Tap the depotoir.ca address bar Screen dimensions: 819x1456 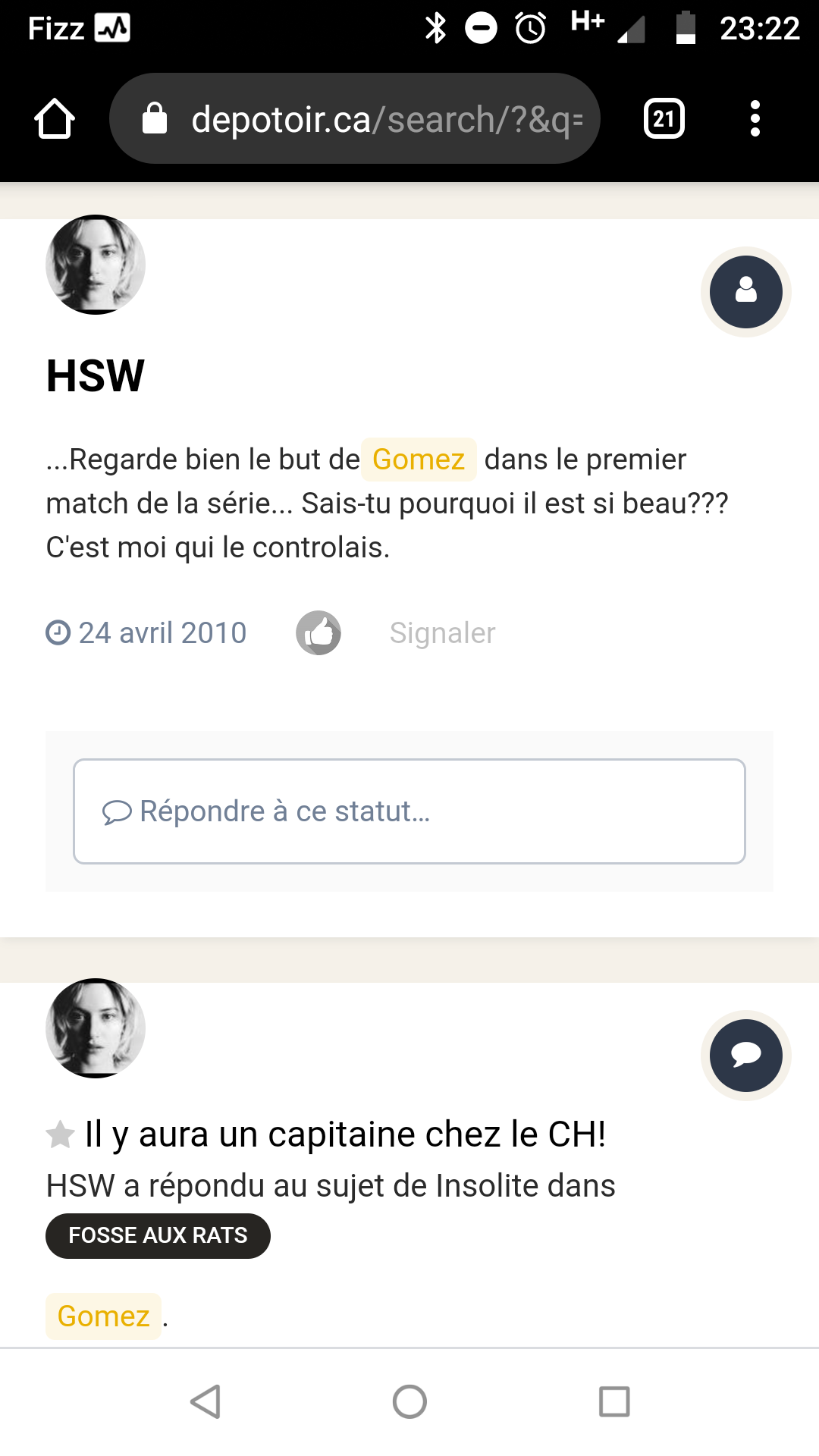[355, 119]
